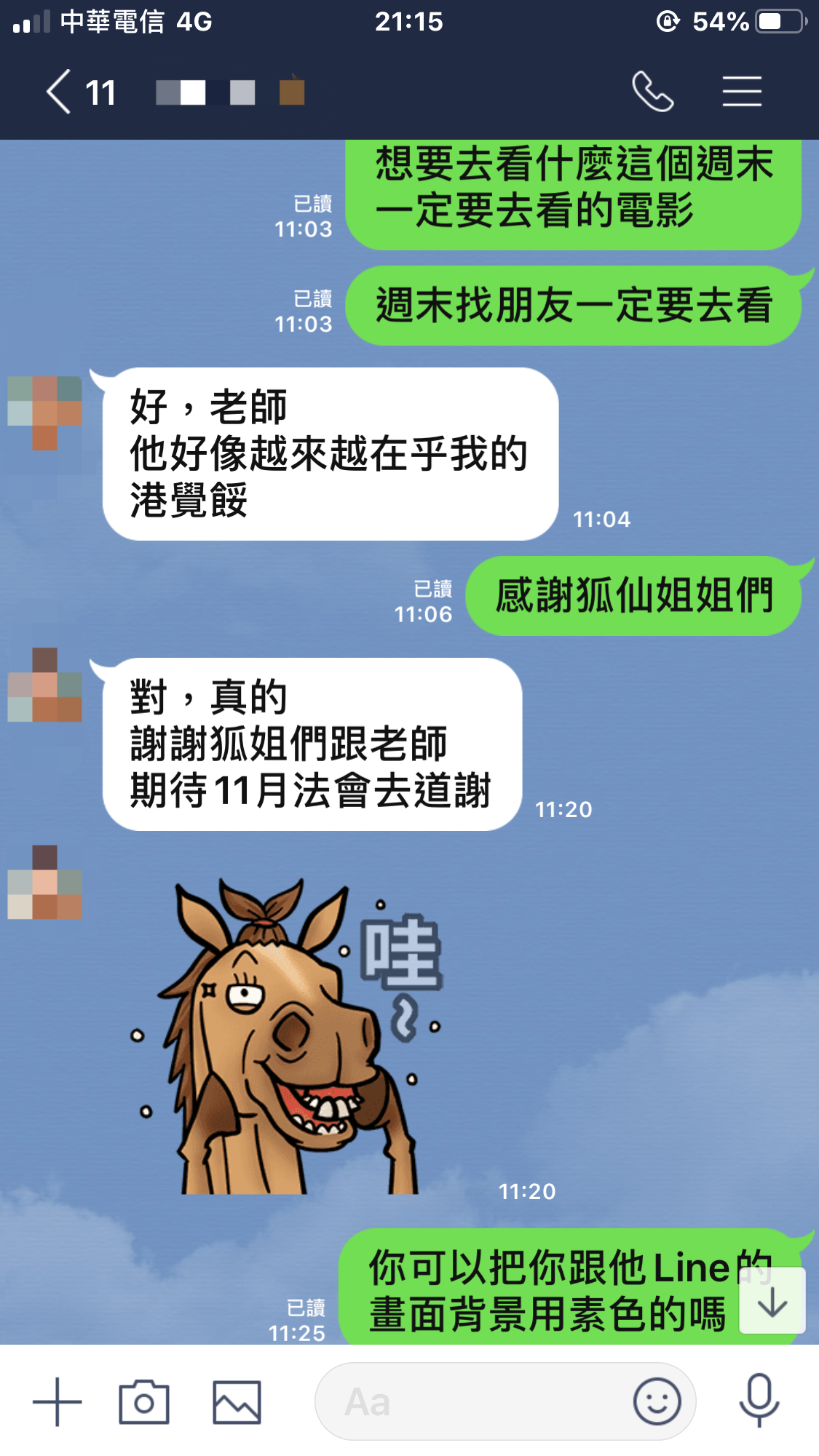
Task: Open sender's avatar beside 好，老師 message
Action: pos(44,412)
